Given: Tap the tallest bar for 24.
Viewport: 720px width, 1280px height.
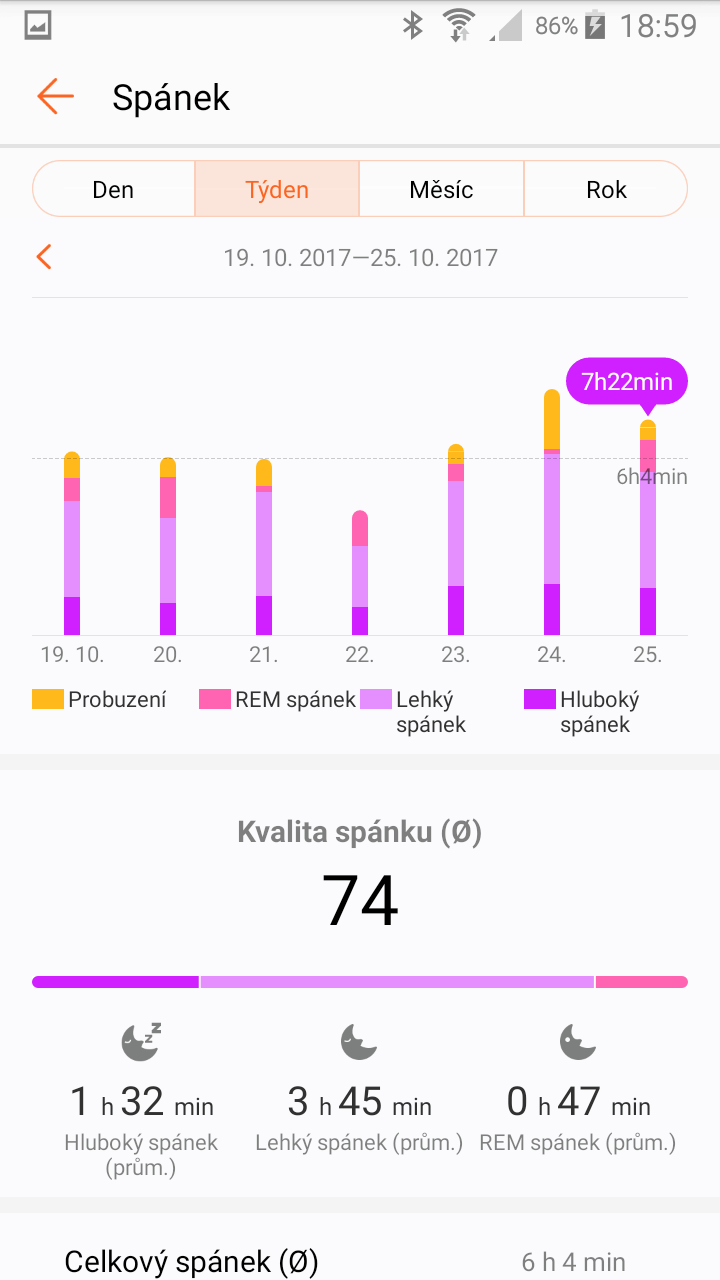Looking at the screenshot, I should pos(552,512).
